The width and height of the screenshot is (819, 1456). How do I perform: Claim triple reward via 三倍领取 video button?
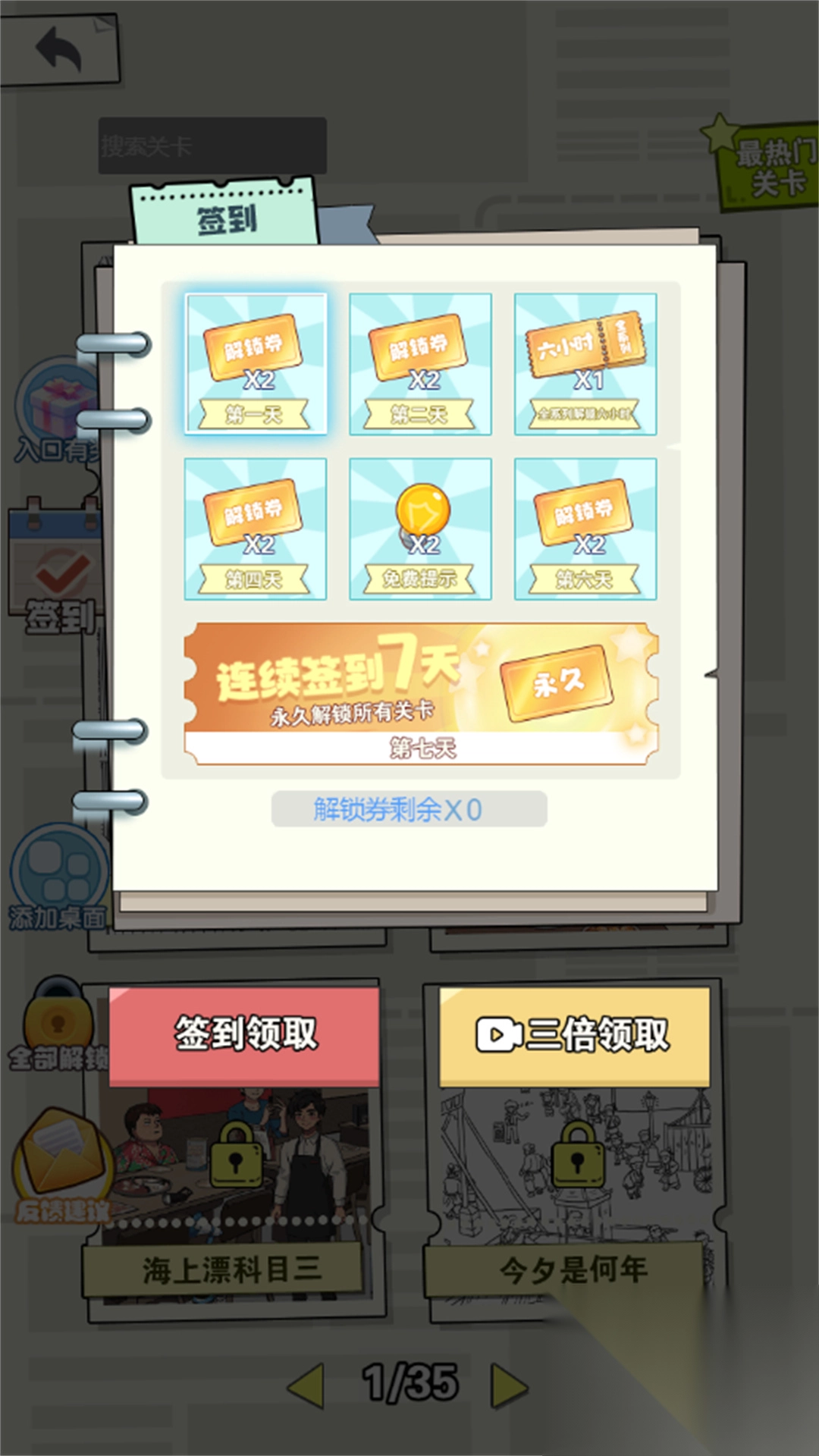[574, 1035]
